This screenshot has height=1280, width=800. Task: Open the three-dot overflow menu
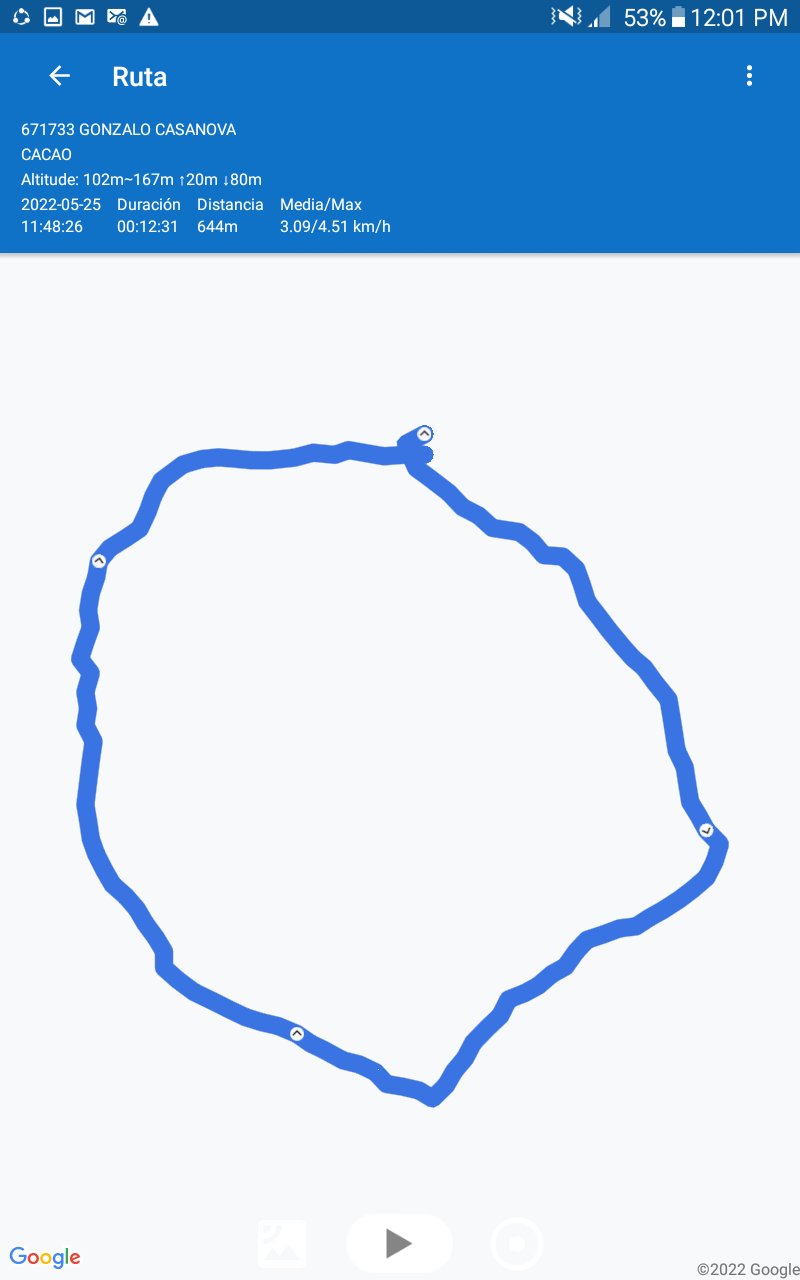749,76
